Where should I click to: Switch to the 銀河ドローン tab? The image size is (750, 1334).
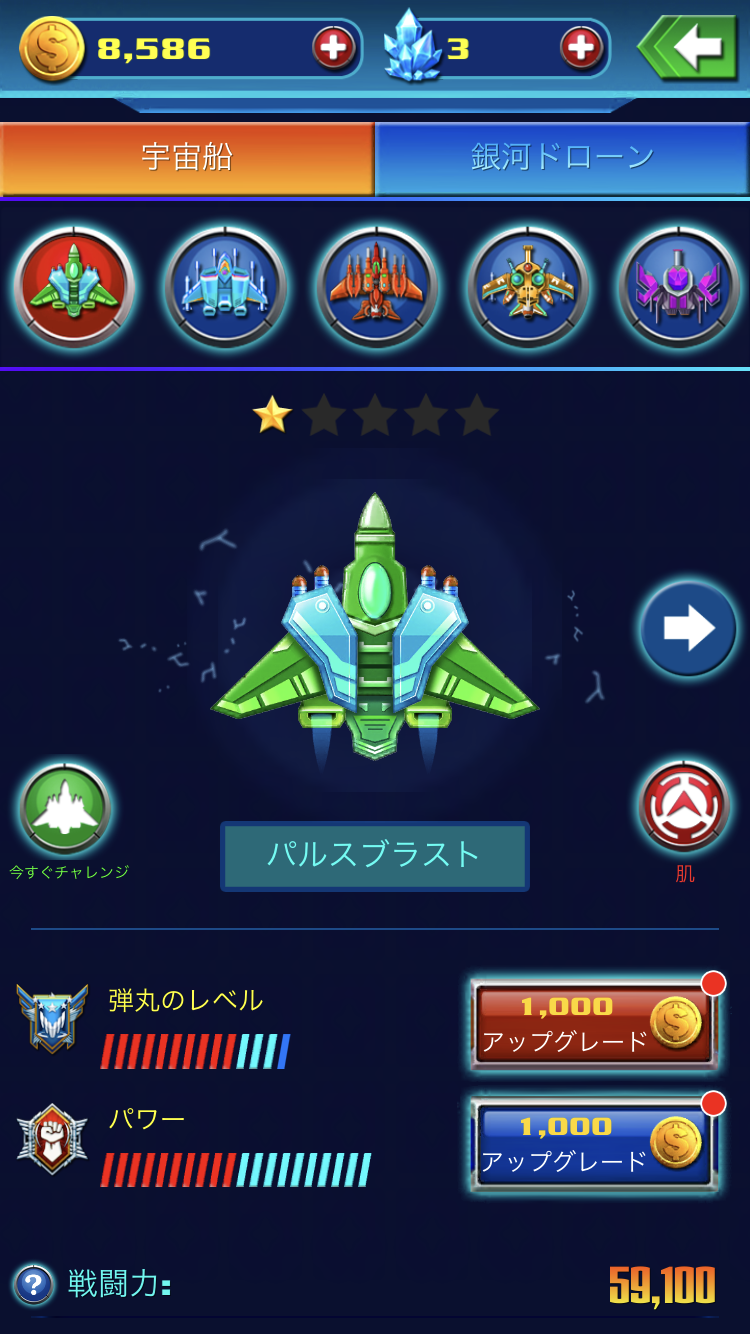[562, 158]
